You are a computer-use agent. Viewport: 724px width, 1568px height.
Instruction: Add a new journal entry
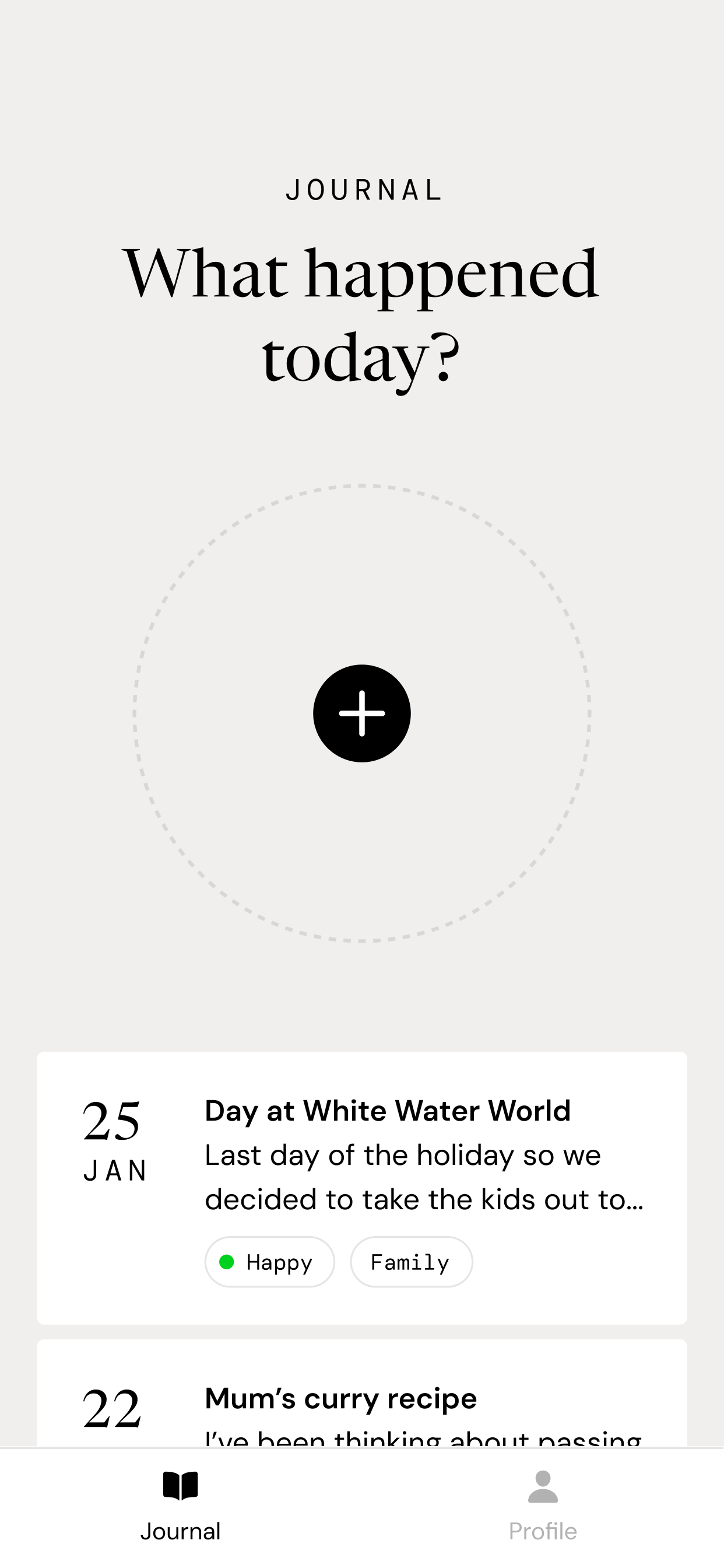tap(361, 713)
